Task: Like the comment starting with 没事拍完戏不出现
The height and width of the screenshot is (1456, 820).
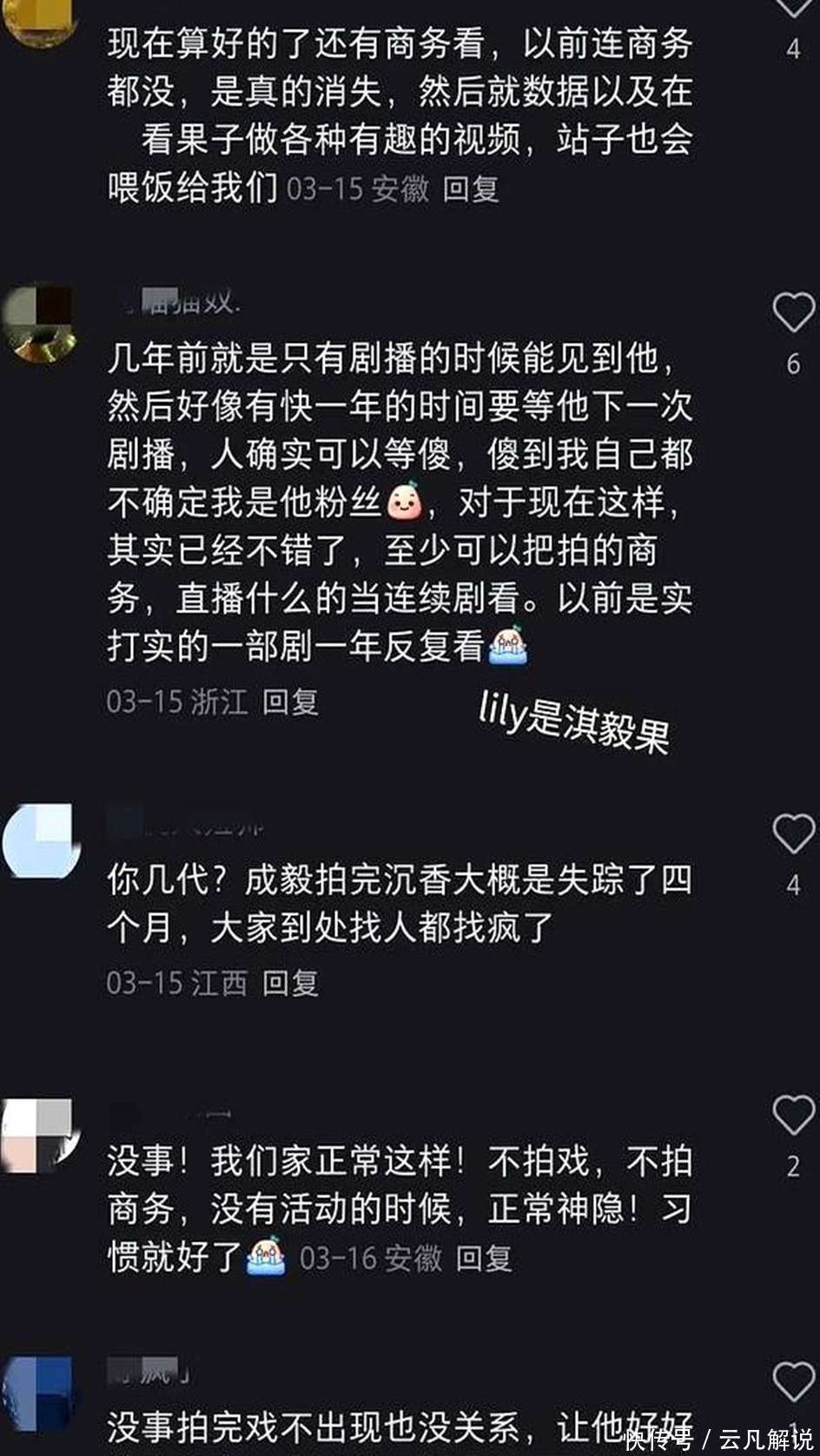Action: tap(792, 1382)
